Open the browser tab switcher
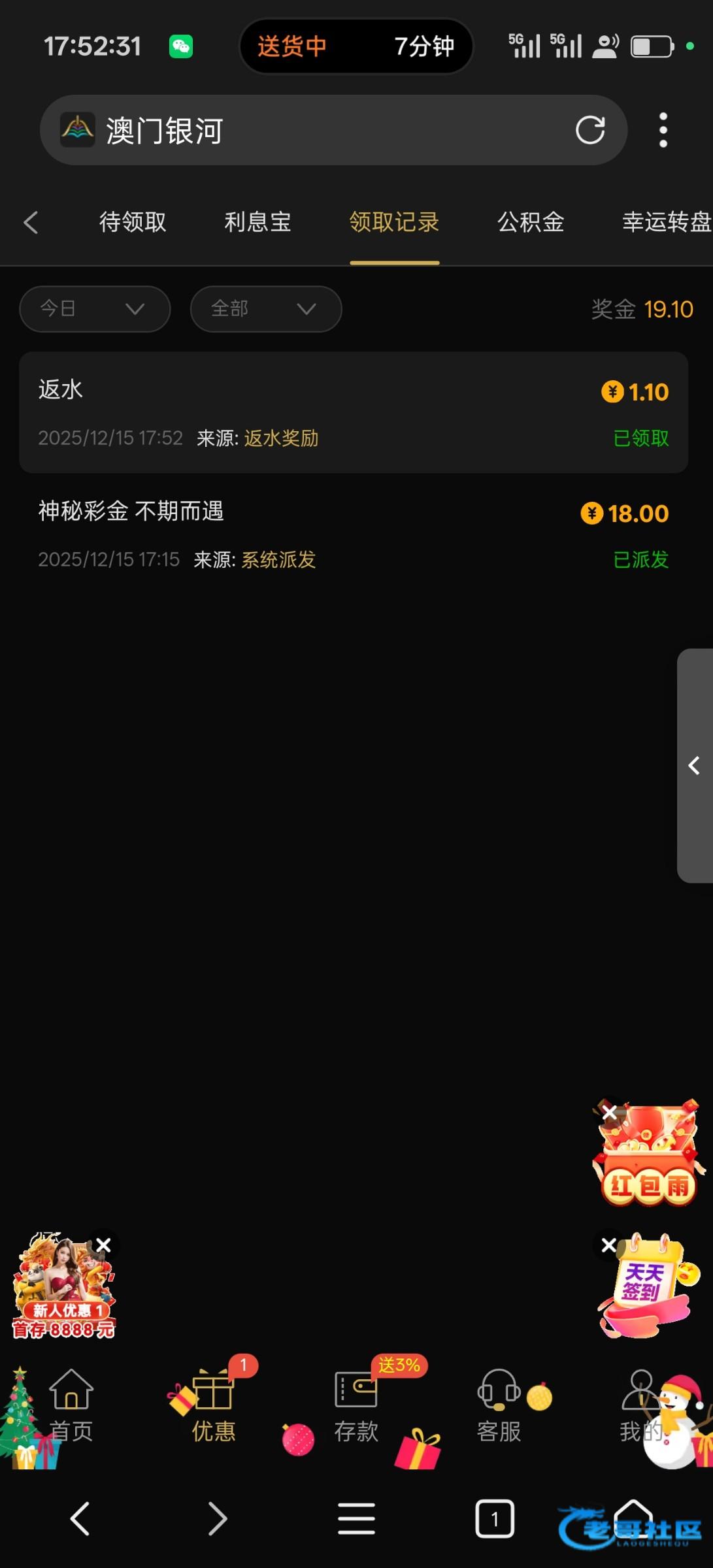The image size is (713, 1568). 494,1518
